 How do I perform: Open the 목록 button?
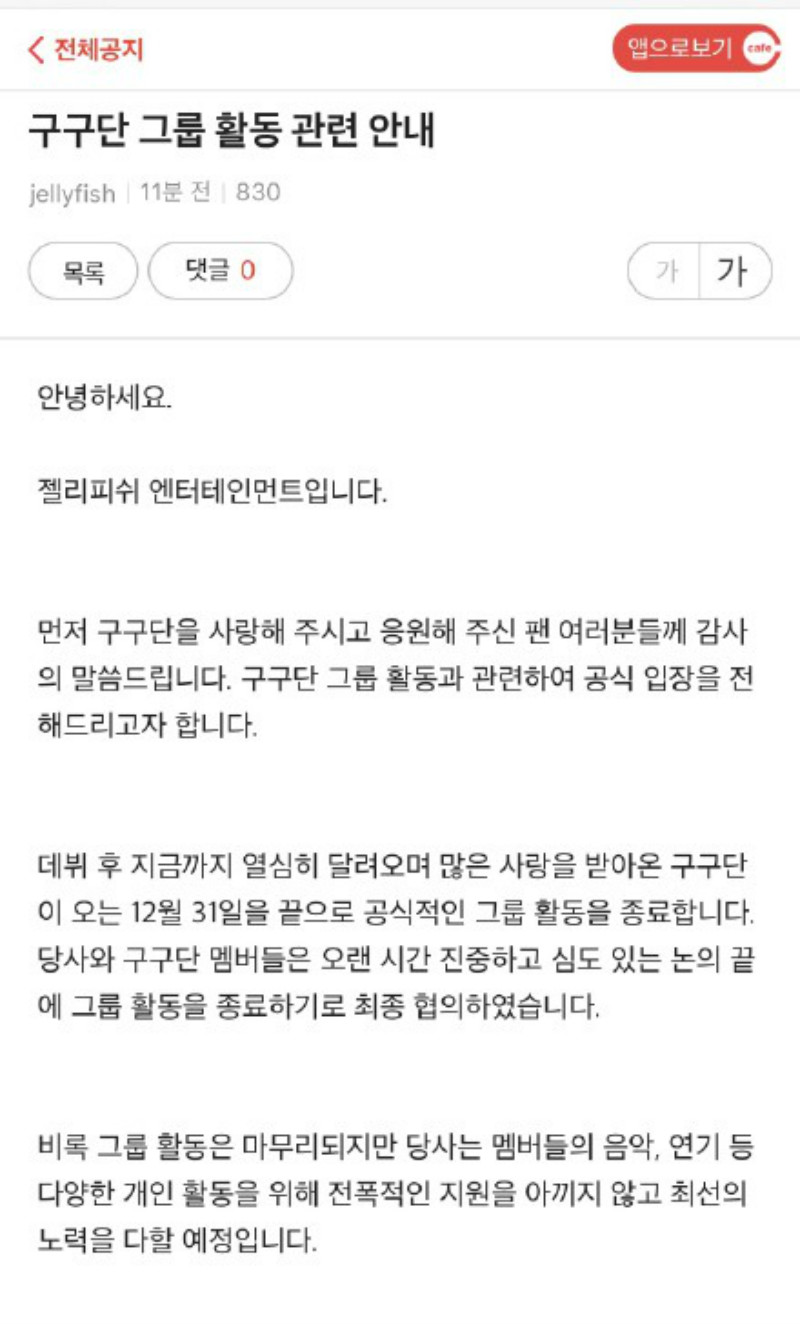pyautogui.click(x=83, y=271)
